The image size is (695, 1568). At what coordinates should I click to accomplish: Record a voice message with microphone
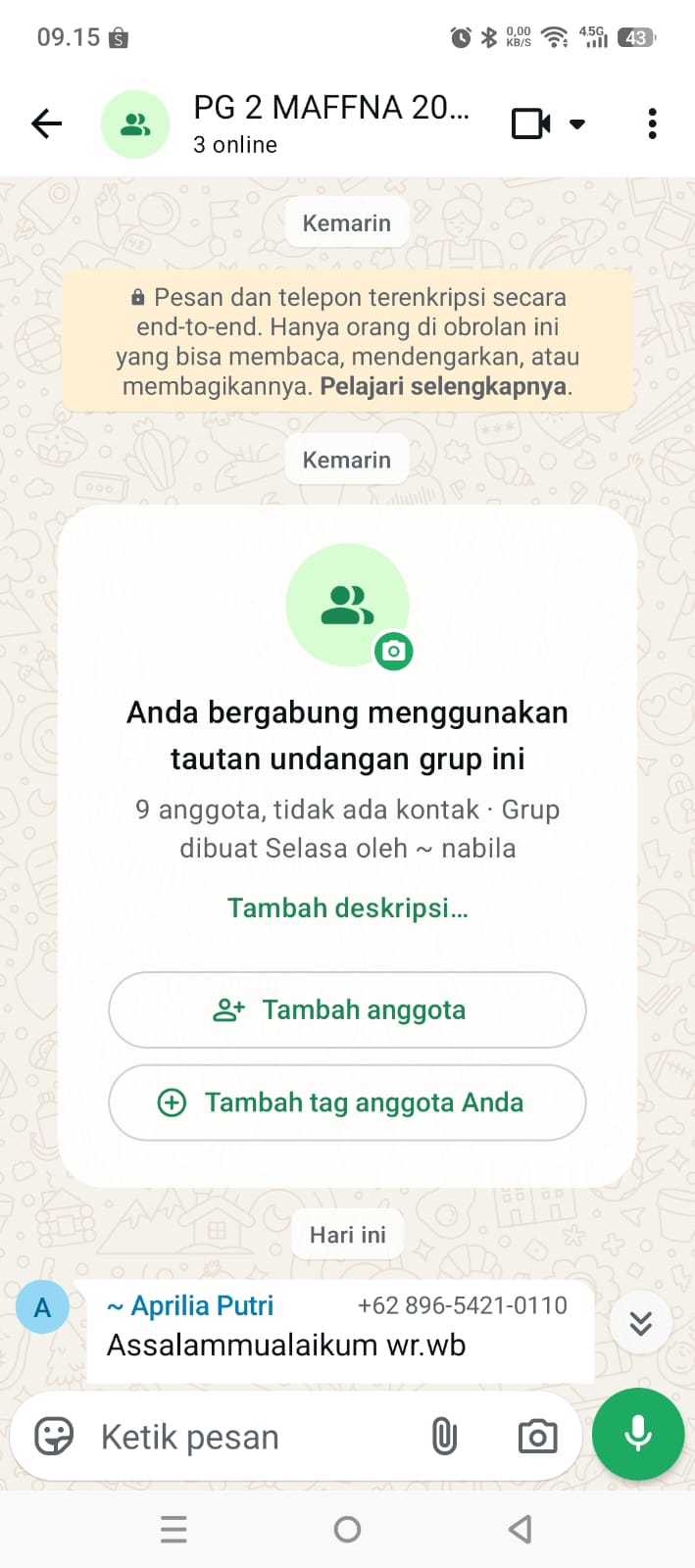tap(638, 1434)
